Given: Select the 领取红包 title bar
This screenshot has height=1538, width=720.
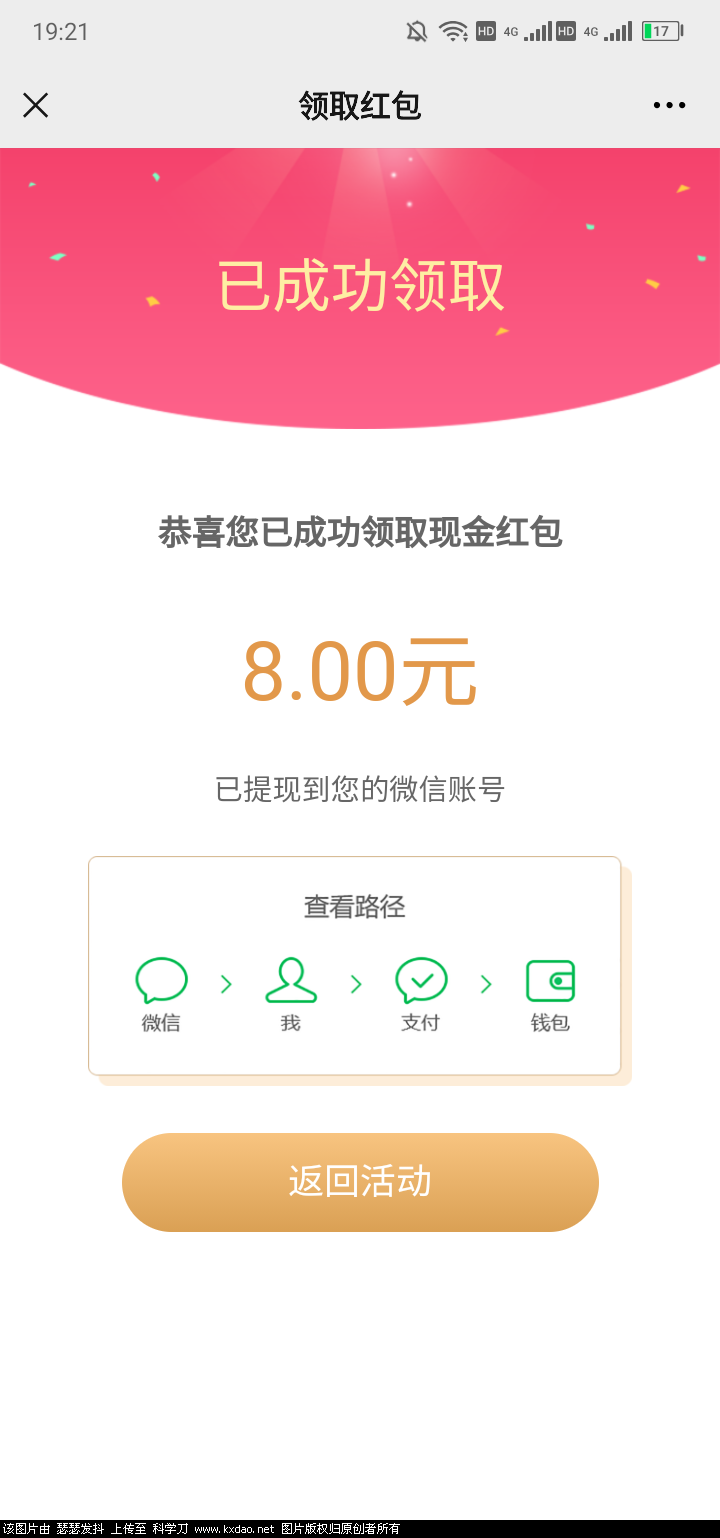Looking at the screenshot, I should pyautogui.click(x=359, y=104).
